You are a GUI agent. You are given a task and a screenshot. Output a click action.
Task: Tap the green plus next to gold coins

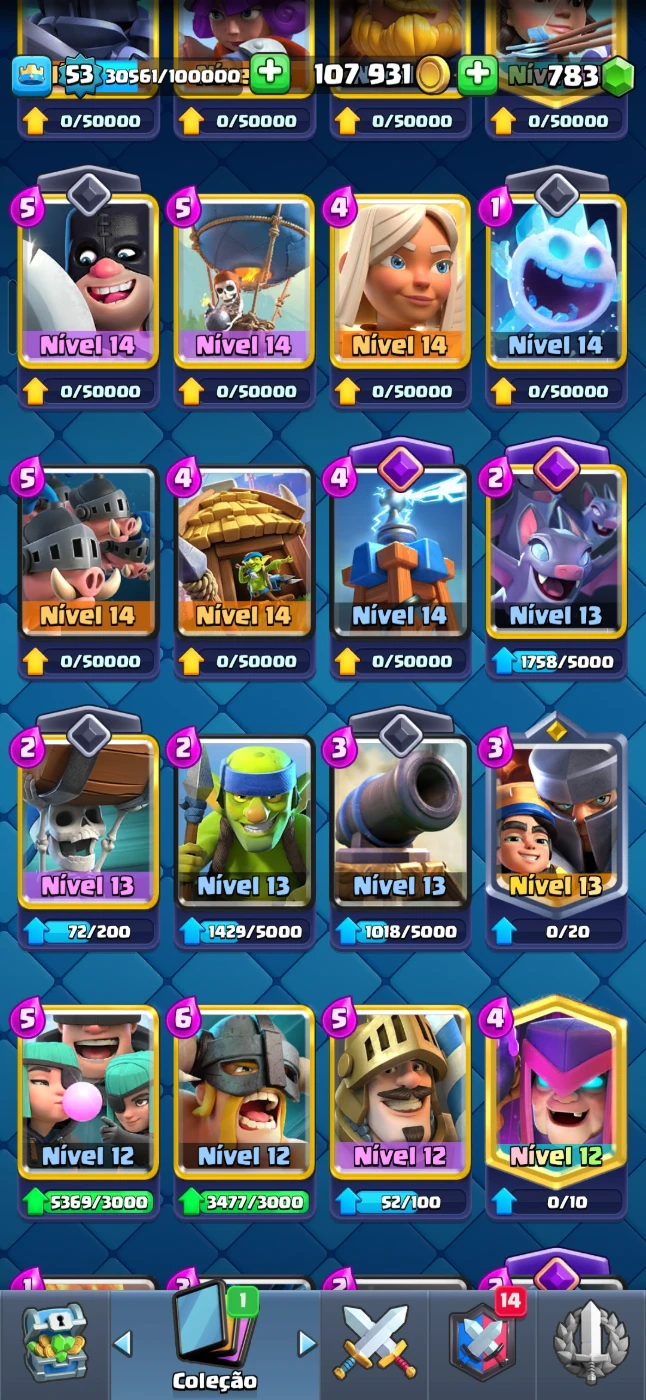point(478,74)
